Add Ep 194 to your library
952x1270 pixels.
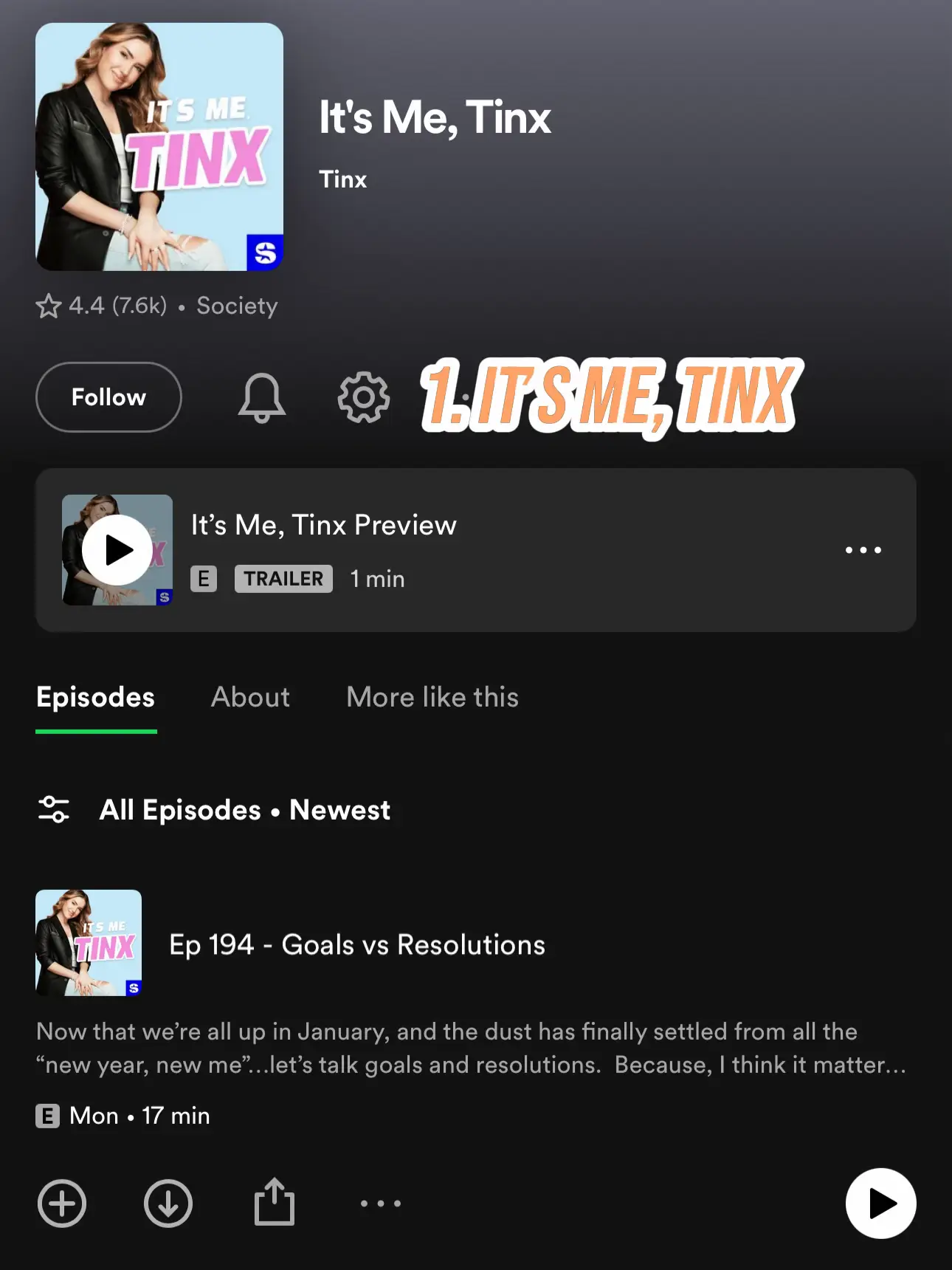coord(62,1204)
